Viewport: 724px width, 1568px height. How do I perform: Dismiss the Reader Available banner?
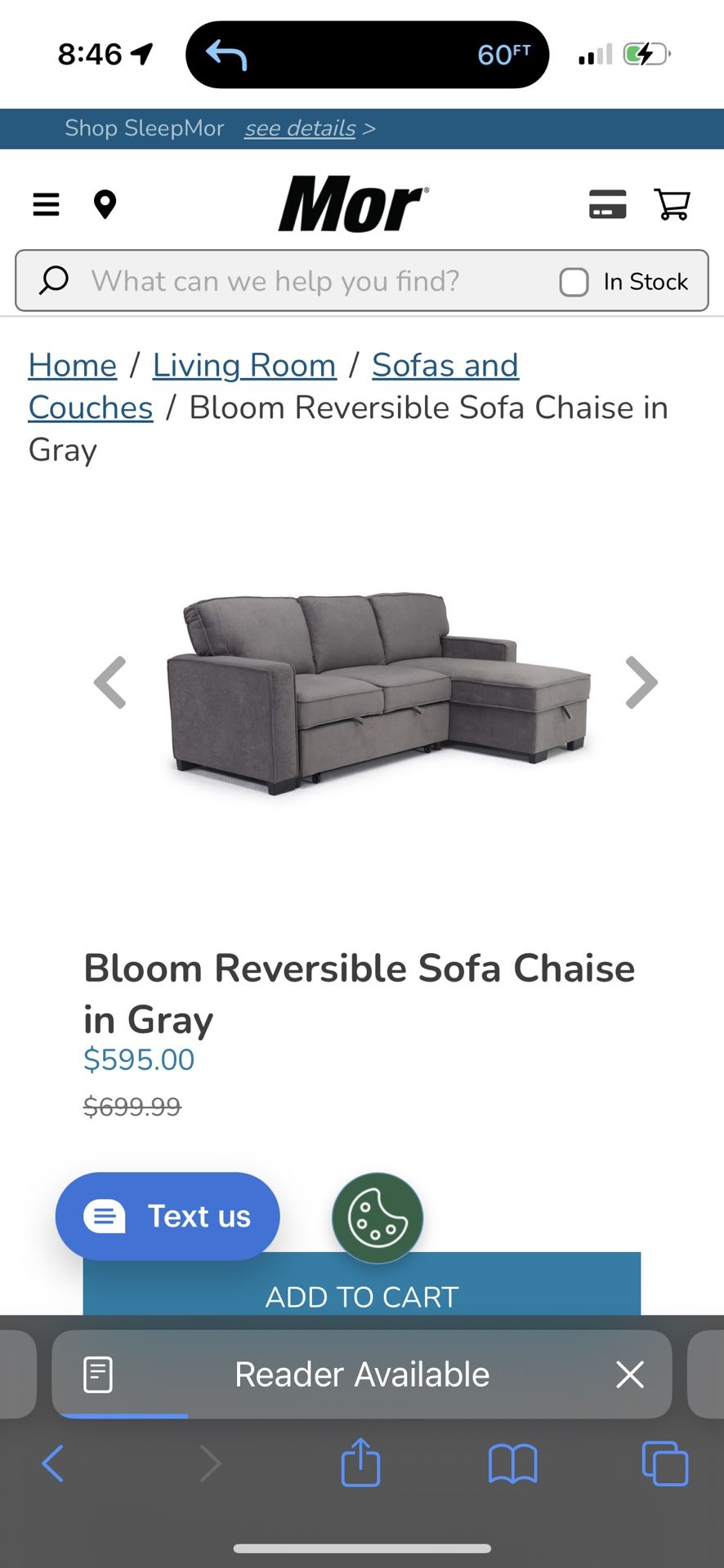point(630,1374)
